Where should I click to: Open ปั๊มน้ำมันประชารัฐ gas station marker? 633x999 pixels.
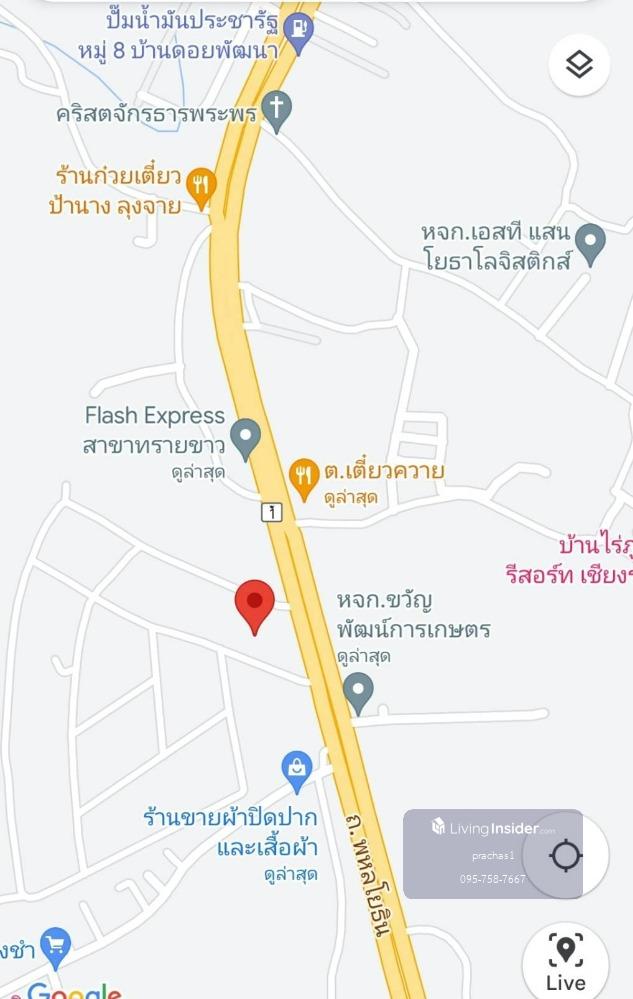coord(298,30)
